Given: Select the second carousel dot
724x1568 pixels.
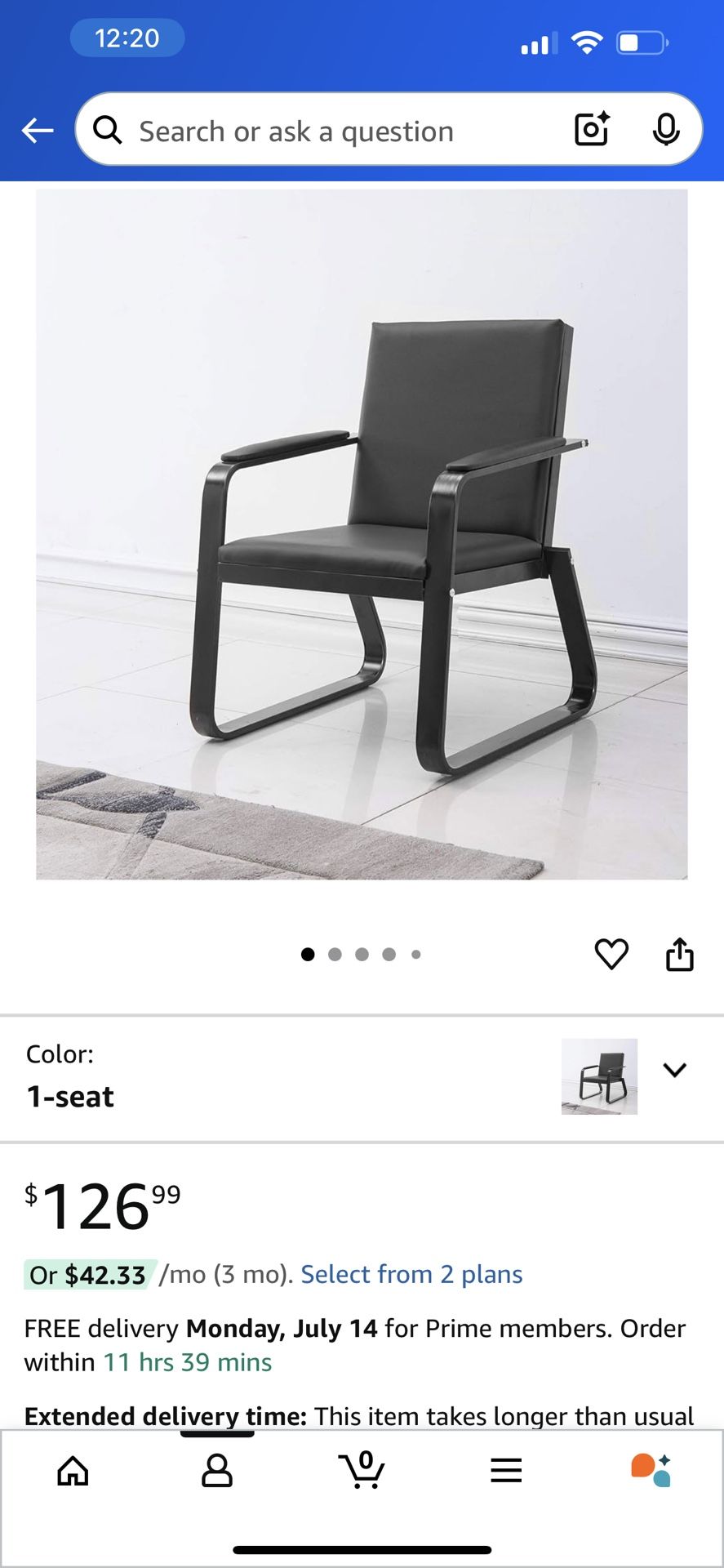Looking at the screenshot, I should click(x=335, y=953).
